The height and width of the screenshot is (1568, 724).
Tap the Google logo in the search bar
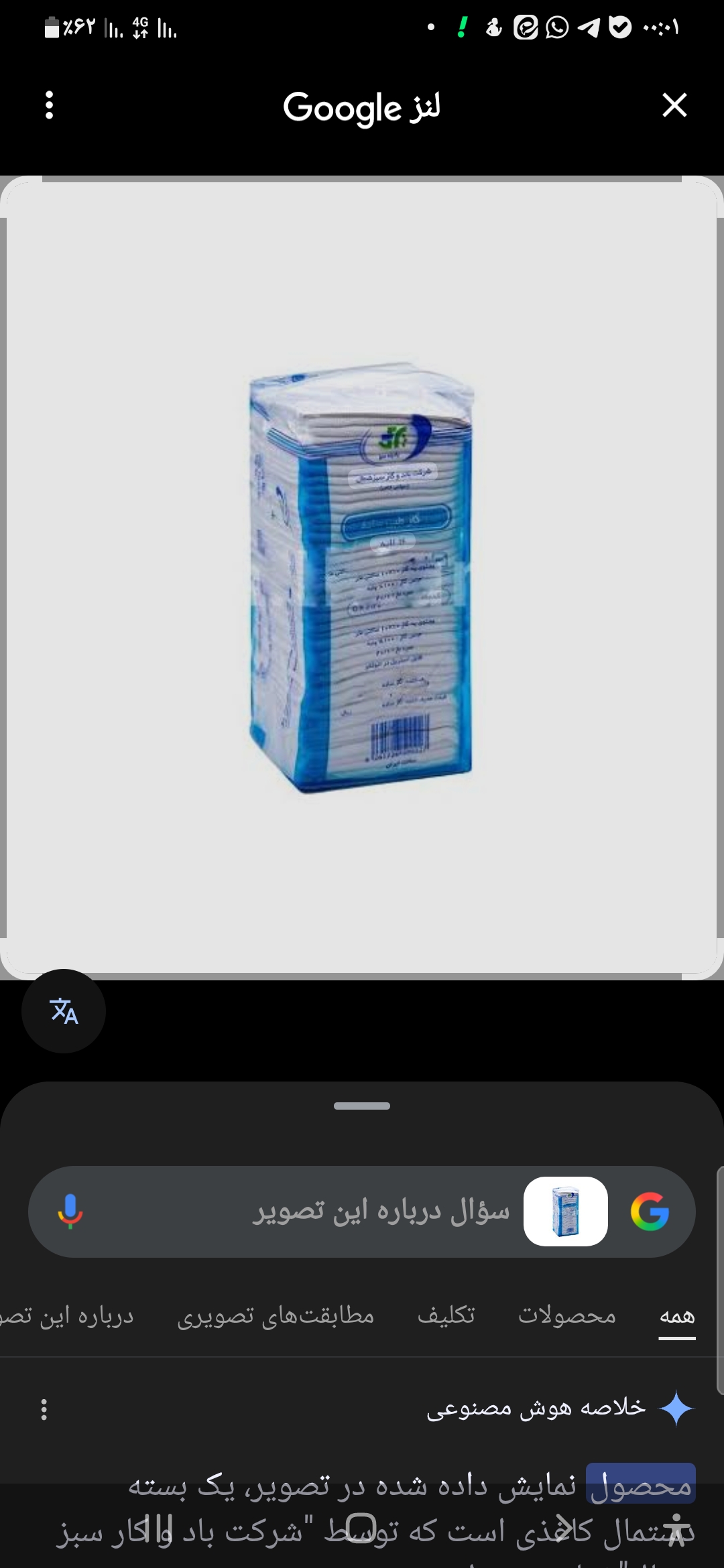click(x=650, y=1212)
